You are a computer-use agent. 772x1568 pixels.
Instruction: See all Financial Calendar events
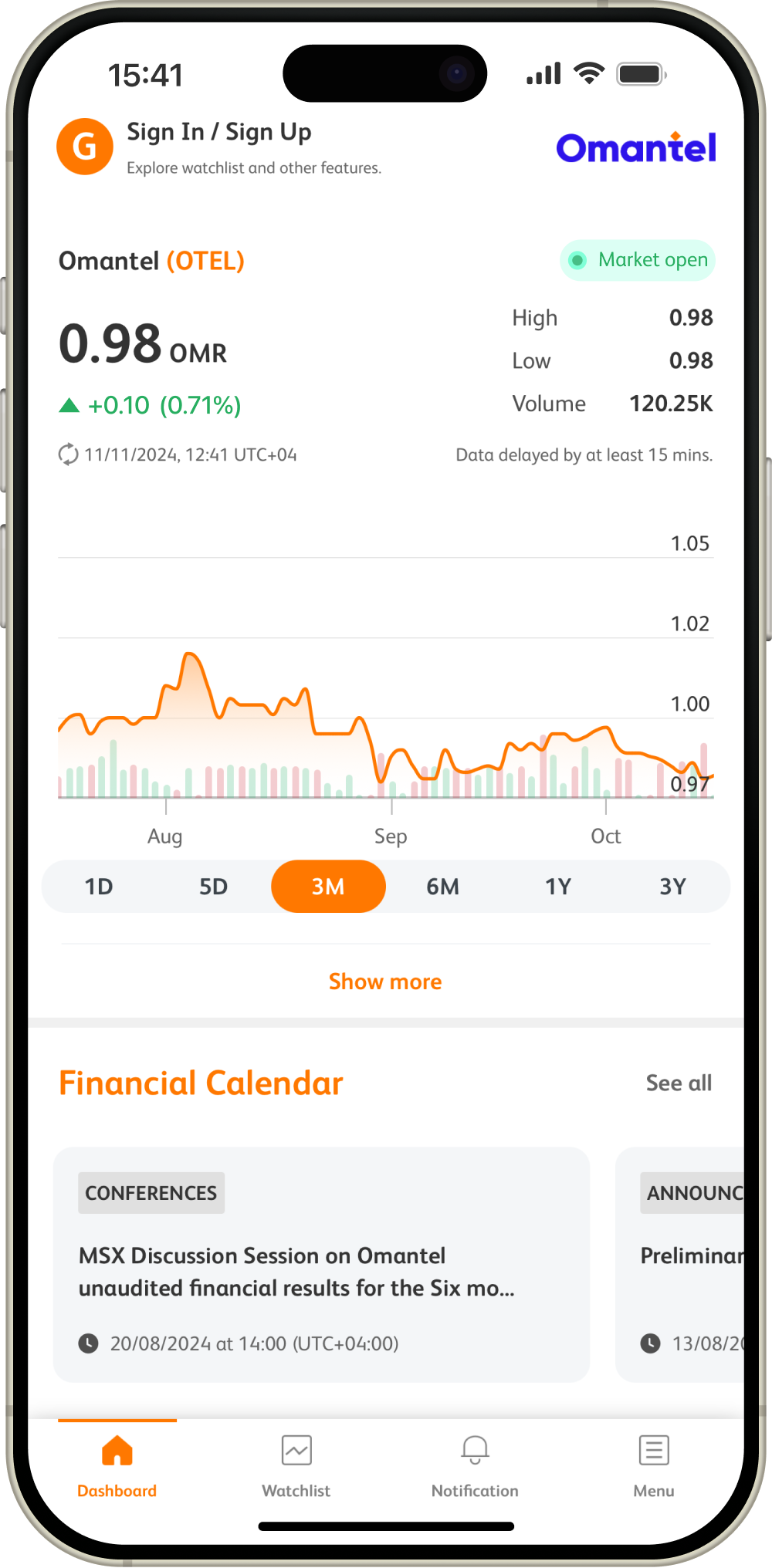[x=679, y=1083]
